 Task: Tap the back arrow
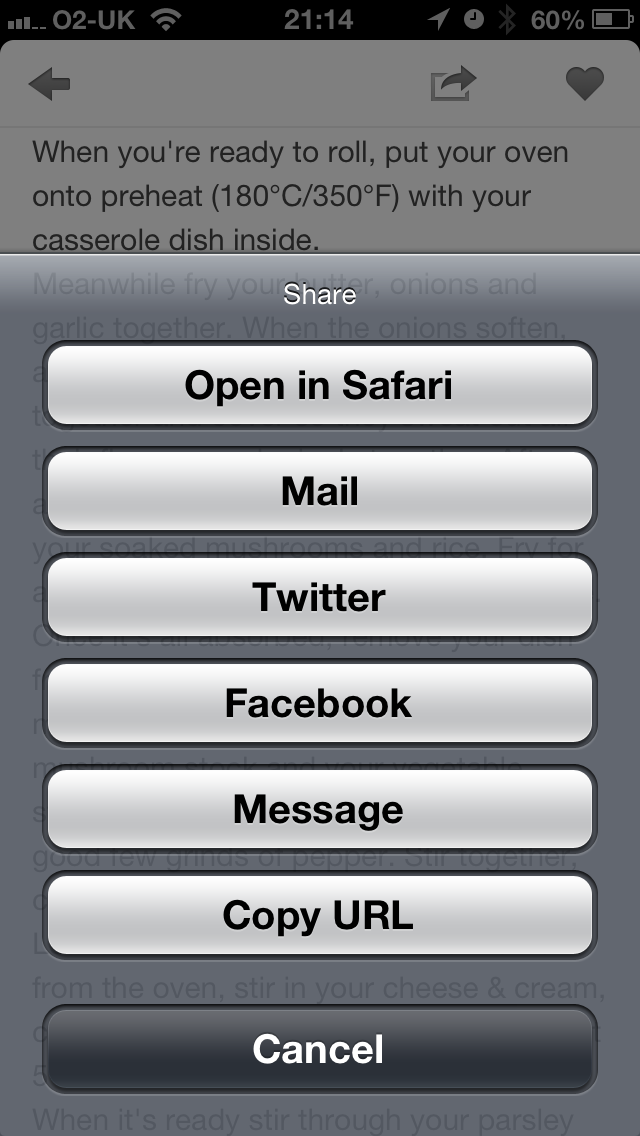[49, 84]
